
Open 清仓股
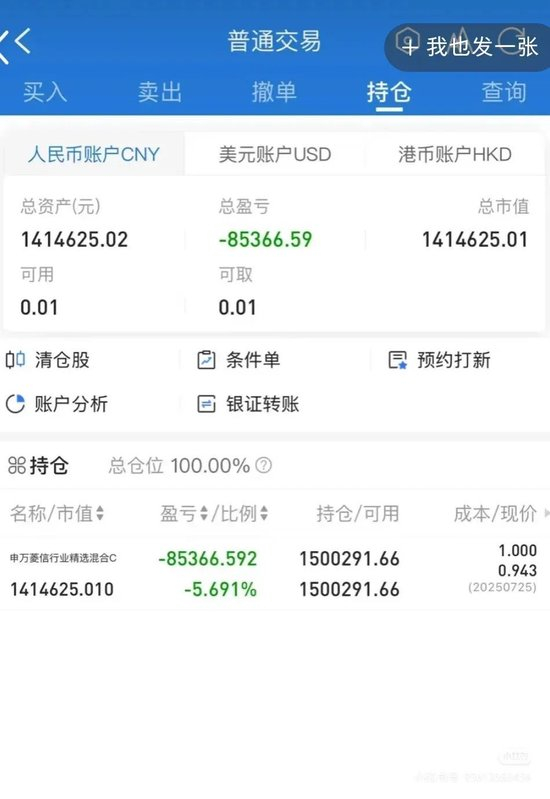(47, 360)
